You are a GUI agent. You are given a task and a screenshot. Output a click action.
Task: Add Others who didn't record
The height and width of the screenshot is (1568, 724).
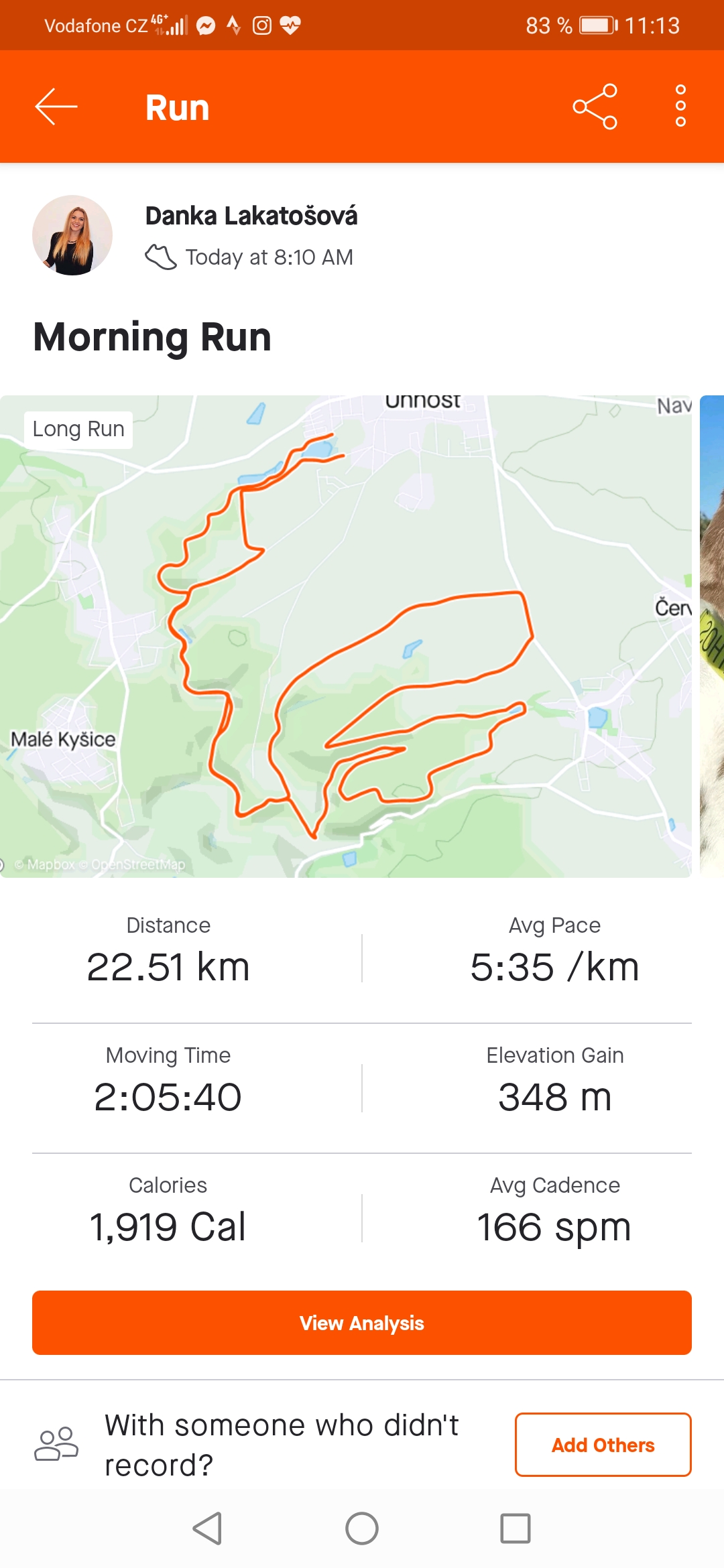click(x=603, y=1445)
